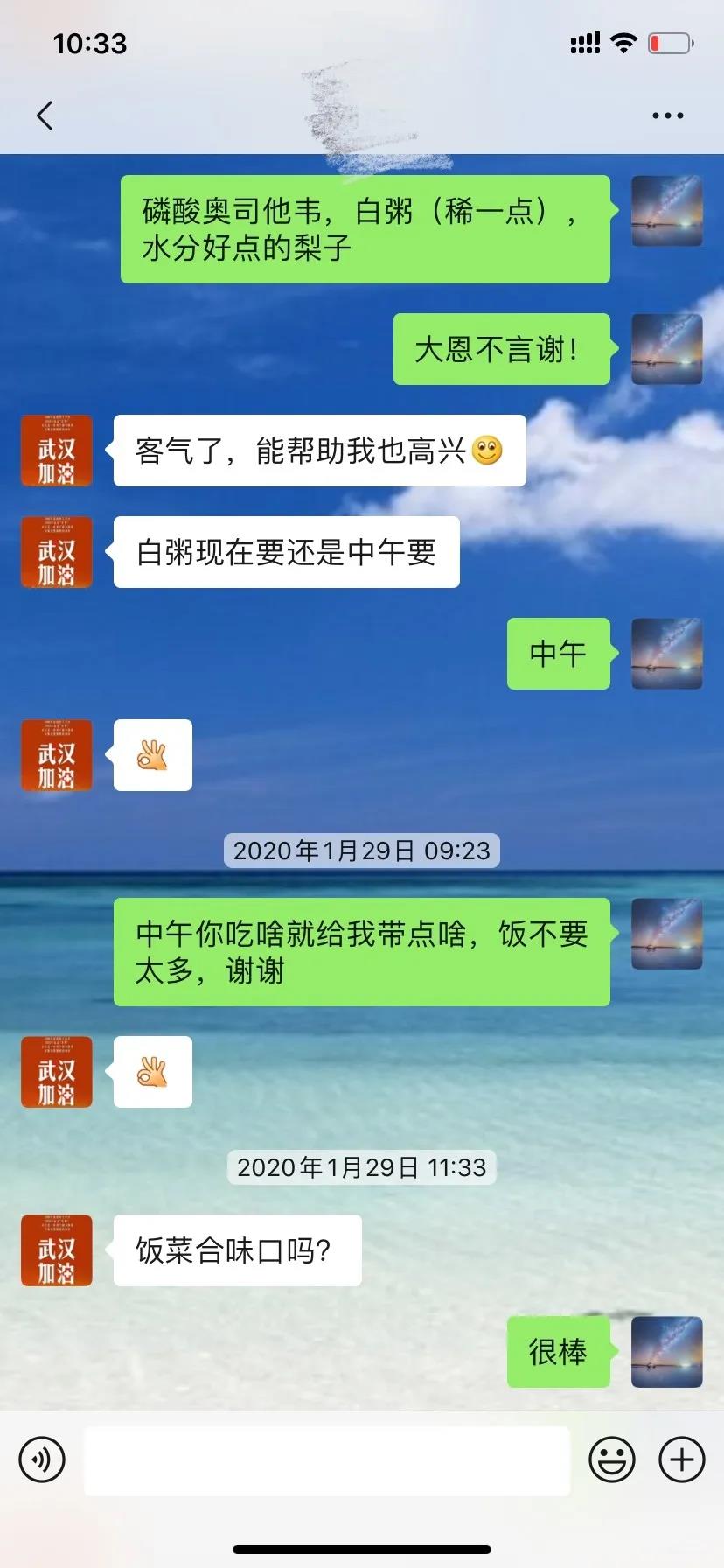724x1568 pixels.
Task: Open the emoji sticker panel
Action: (x=611, y=1459)
